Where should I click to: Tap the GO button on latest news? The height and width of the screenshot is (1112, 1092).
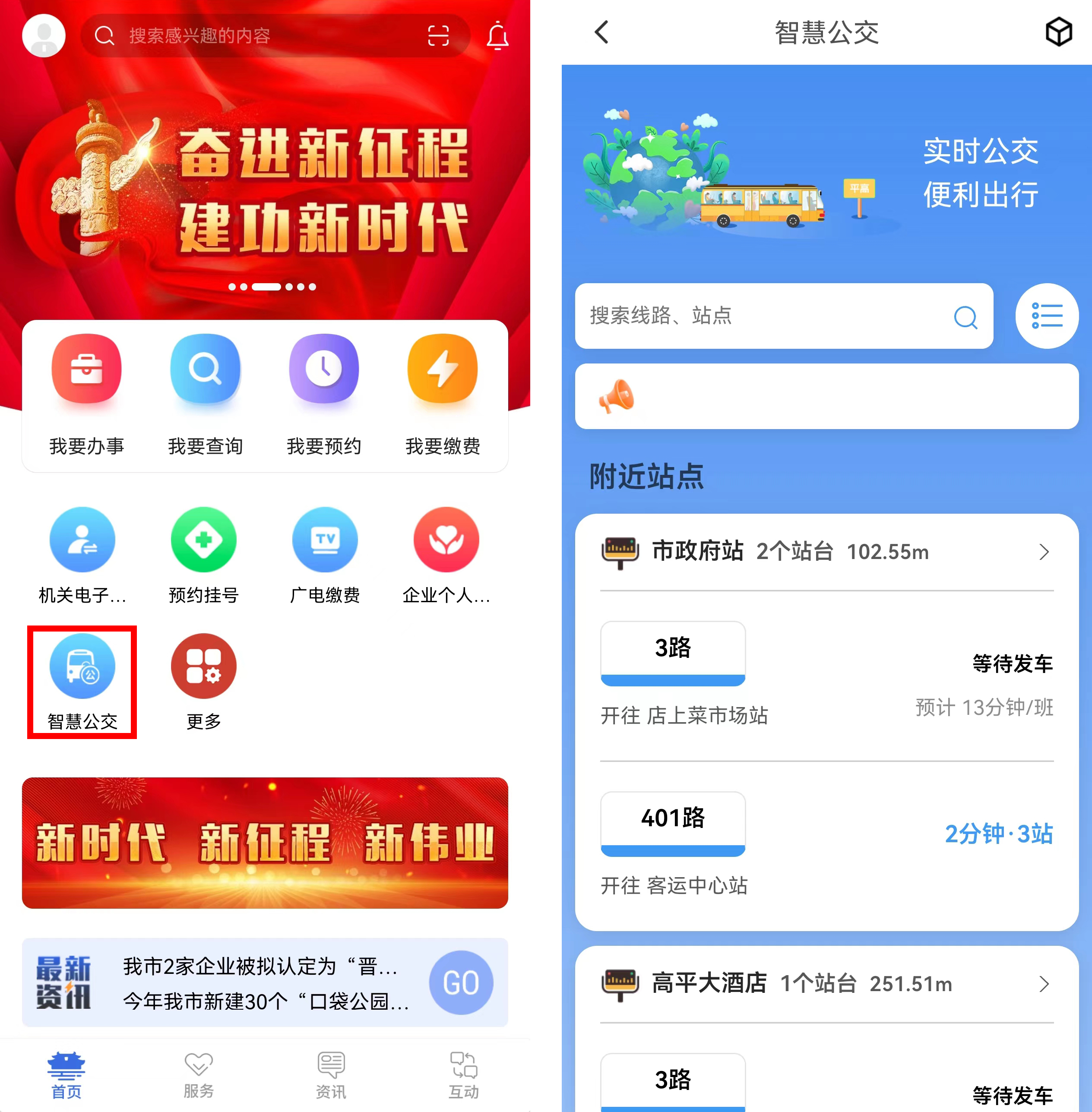(x=461, y=982)
